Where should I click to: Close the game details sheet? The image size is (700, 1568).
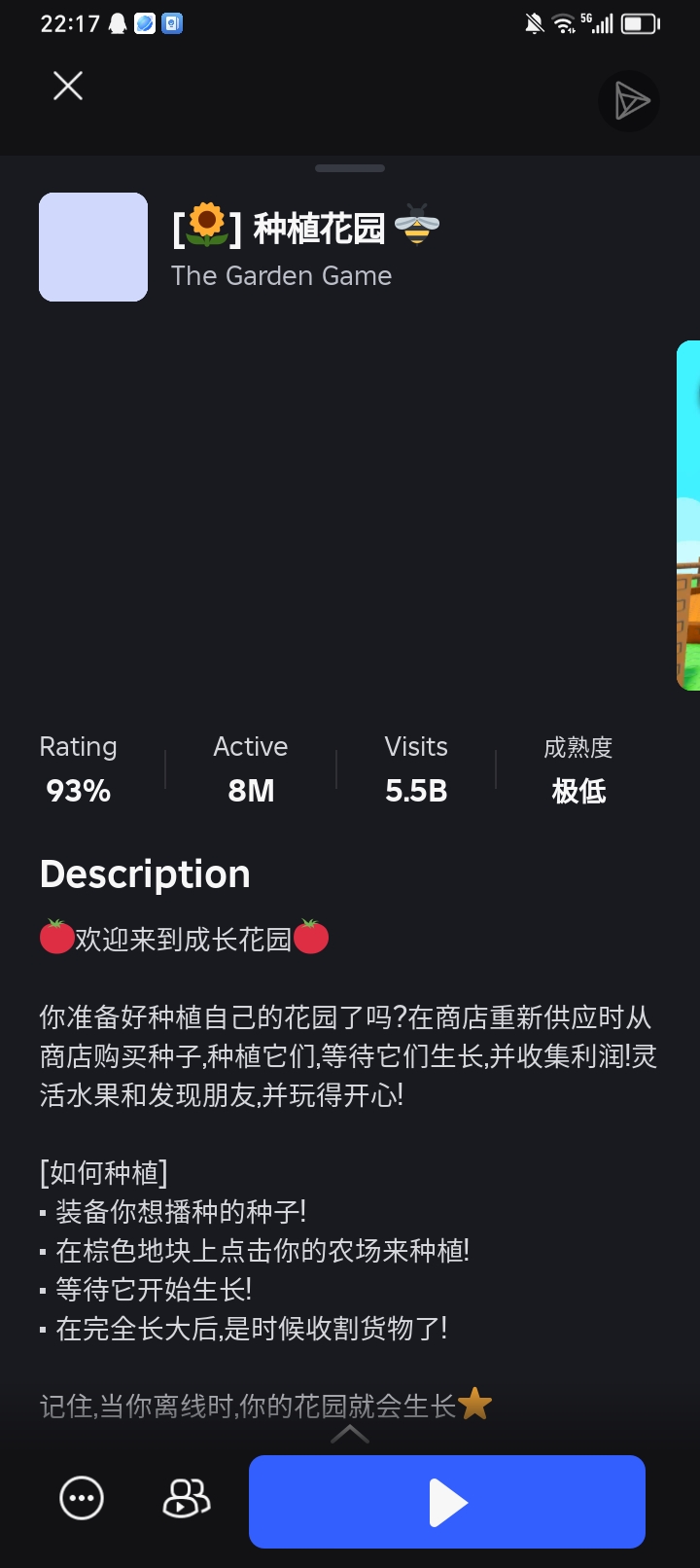pos(68,87)
